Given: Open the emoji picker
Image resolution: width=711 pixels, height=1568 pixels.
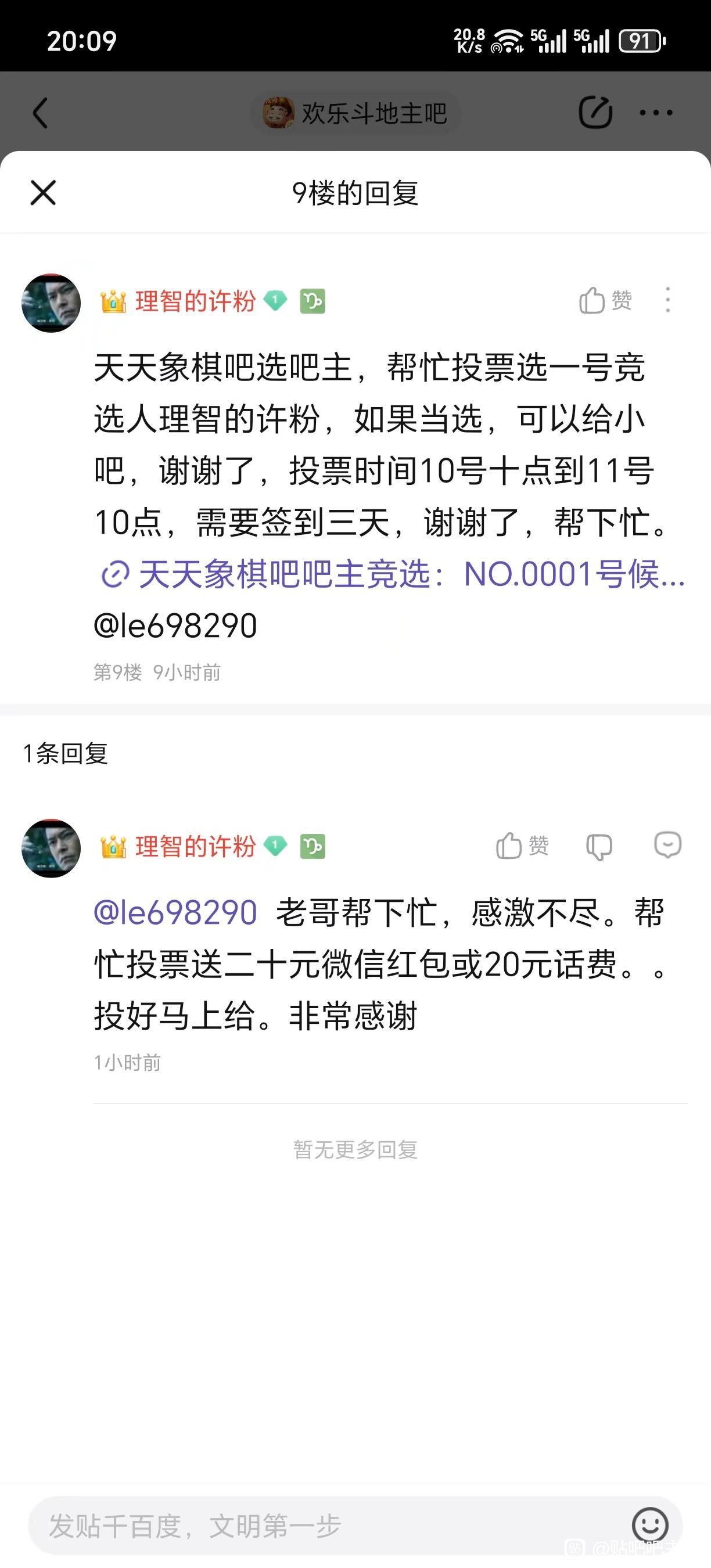Looking at the screenshot, I should [x=649, y=1526].
